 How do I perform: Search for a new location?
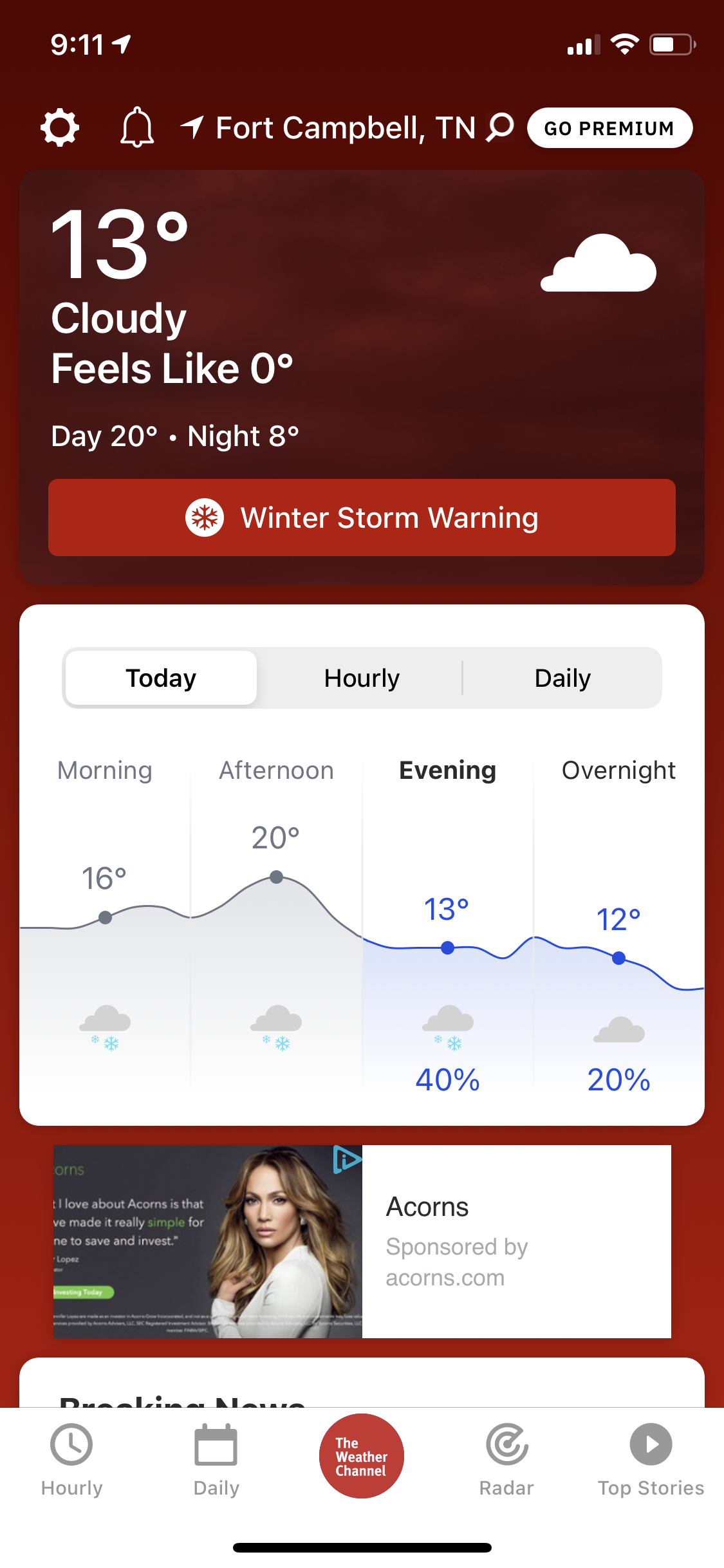click(x=500, y=127)
